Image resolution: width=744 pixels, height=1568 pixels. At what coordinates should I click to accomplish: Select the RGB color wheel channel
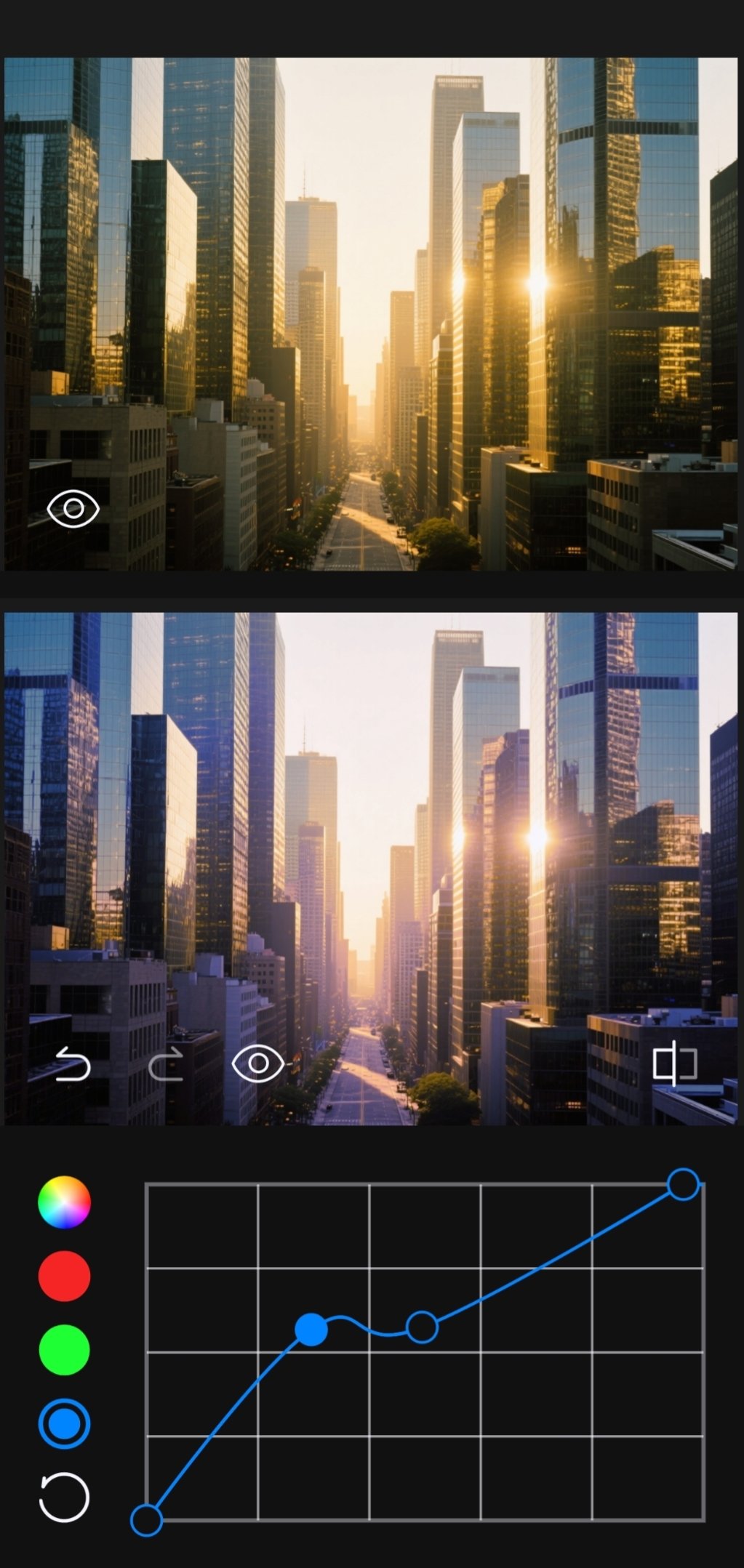pyautogui.click(x=64, y=1202)
